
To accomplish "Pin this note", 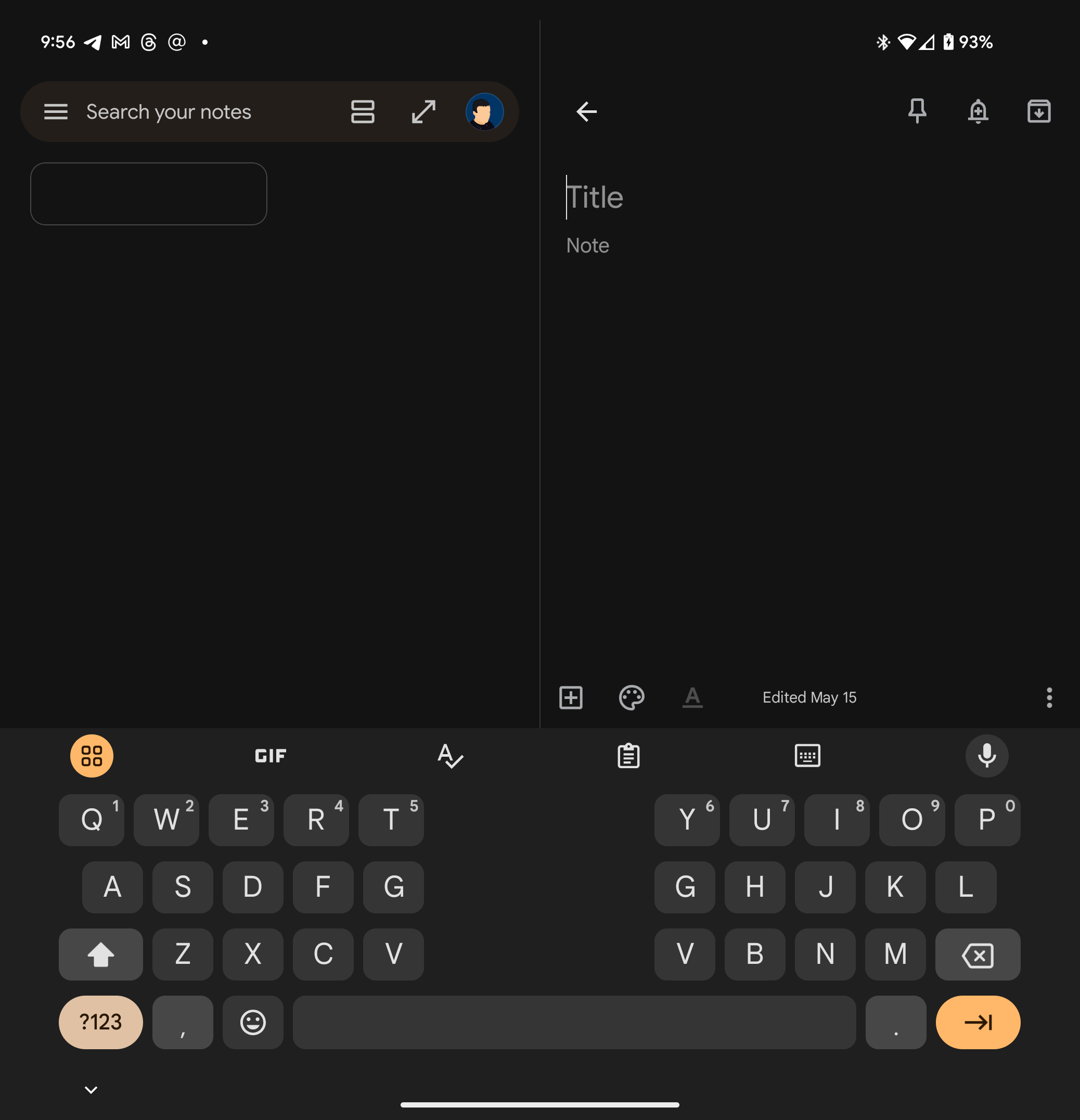I will pyautogui.click(x=917, y=111).
